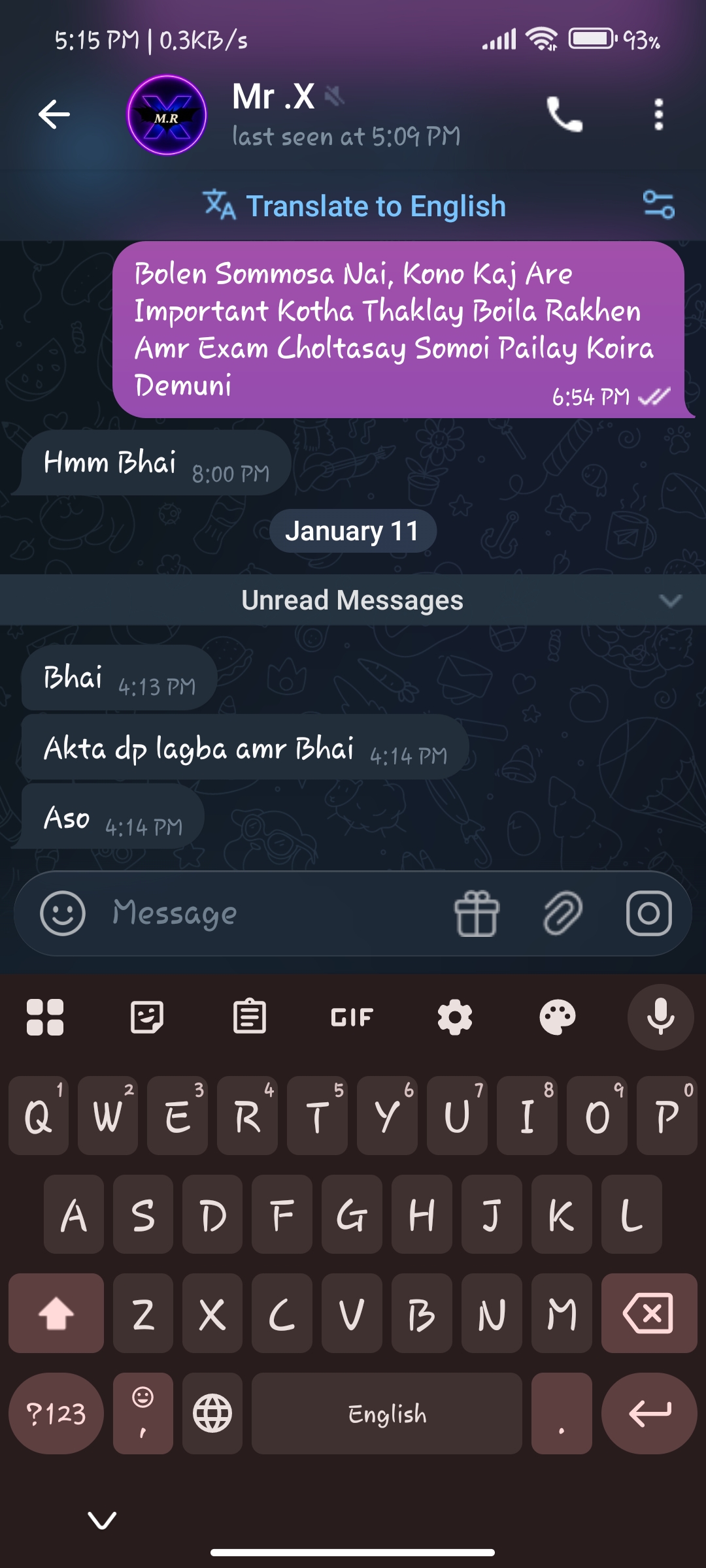The width and height of the screenshot is (706, 1568).
Task: Jump down using the Unread Messages arrow
Action: [670, 600]
